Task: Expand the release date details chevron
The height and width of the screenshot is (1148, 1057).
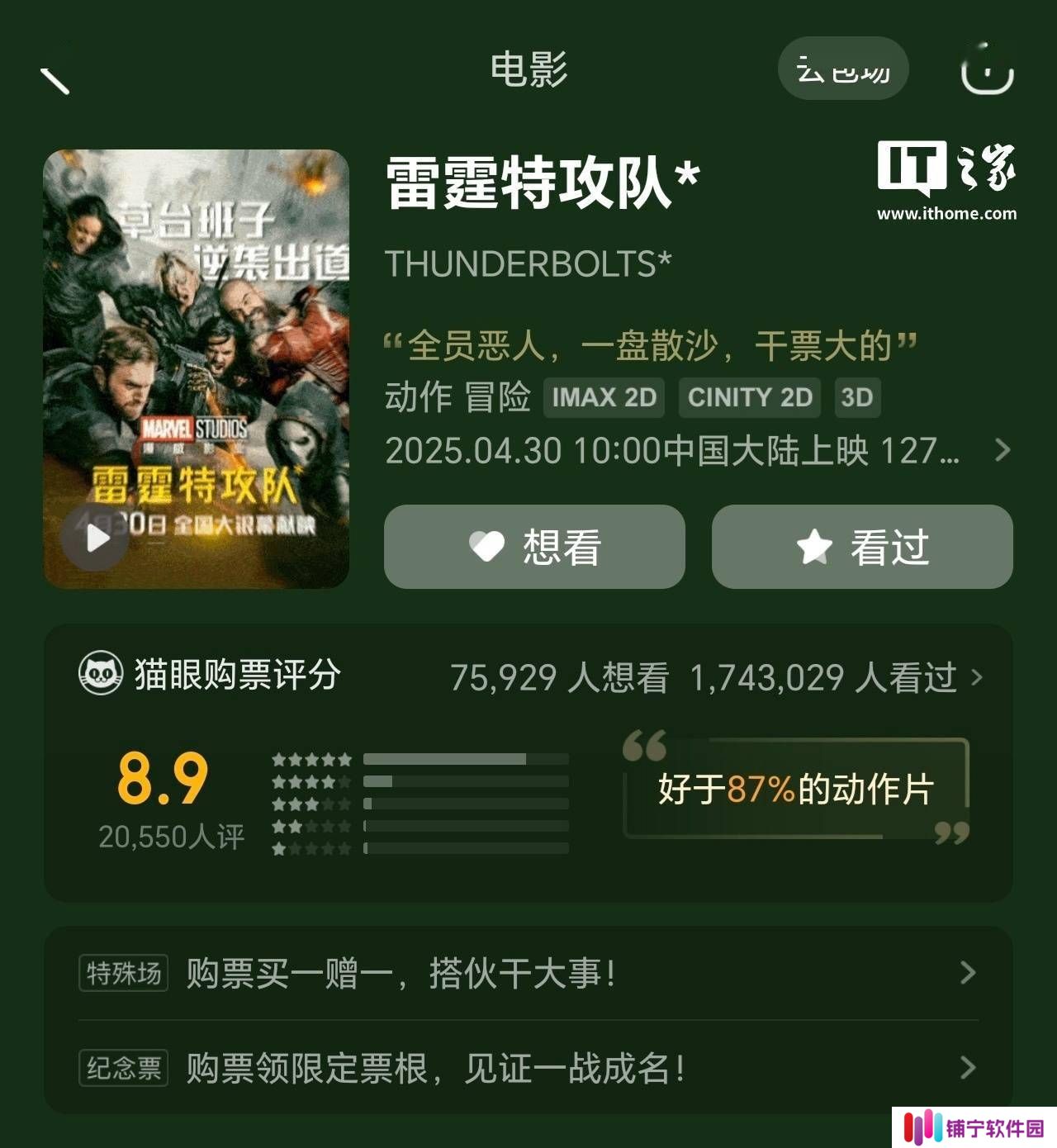Action: point(1002,450)
